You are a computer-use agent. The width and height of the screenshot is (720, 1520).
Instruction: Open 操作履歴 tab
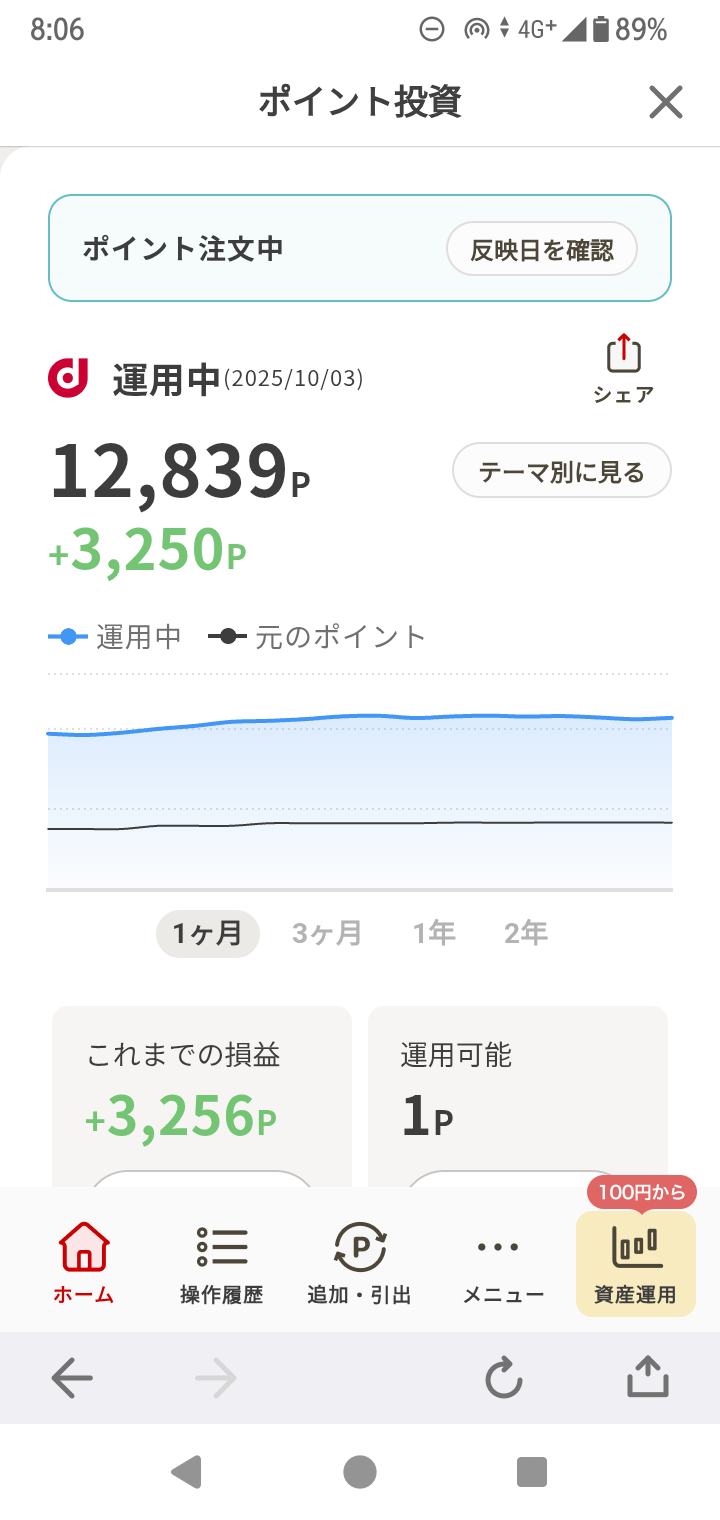[x=221, y=1263]
